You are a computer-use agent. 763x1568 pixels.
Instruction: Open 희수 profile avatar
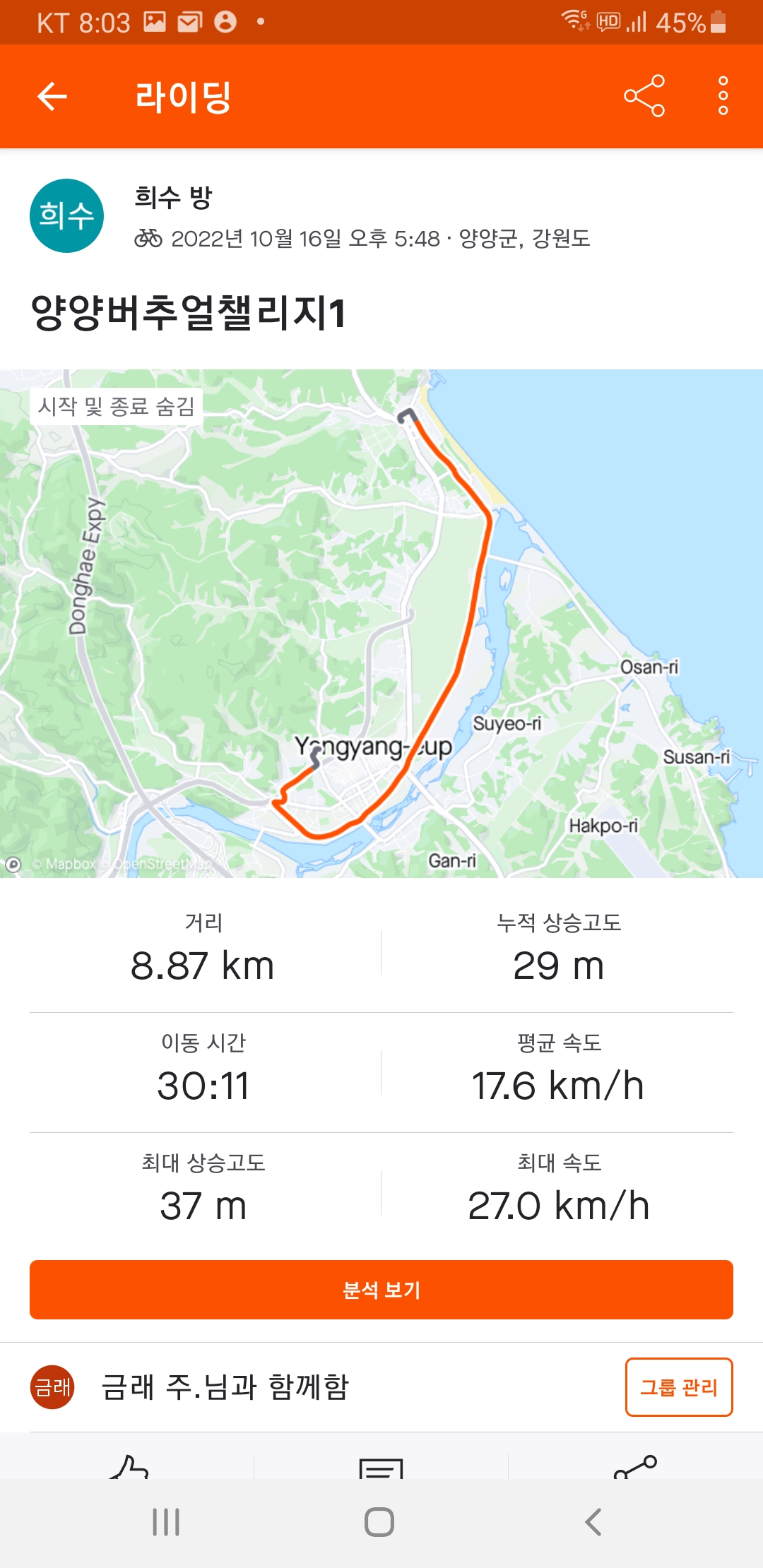(66, 215)
